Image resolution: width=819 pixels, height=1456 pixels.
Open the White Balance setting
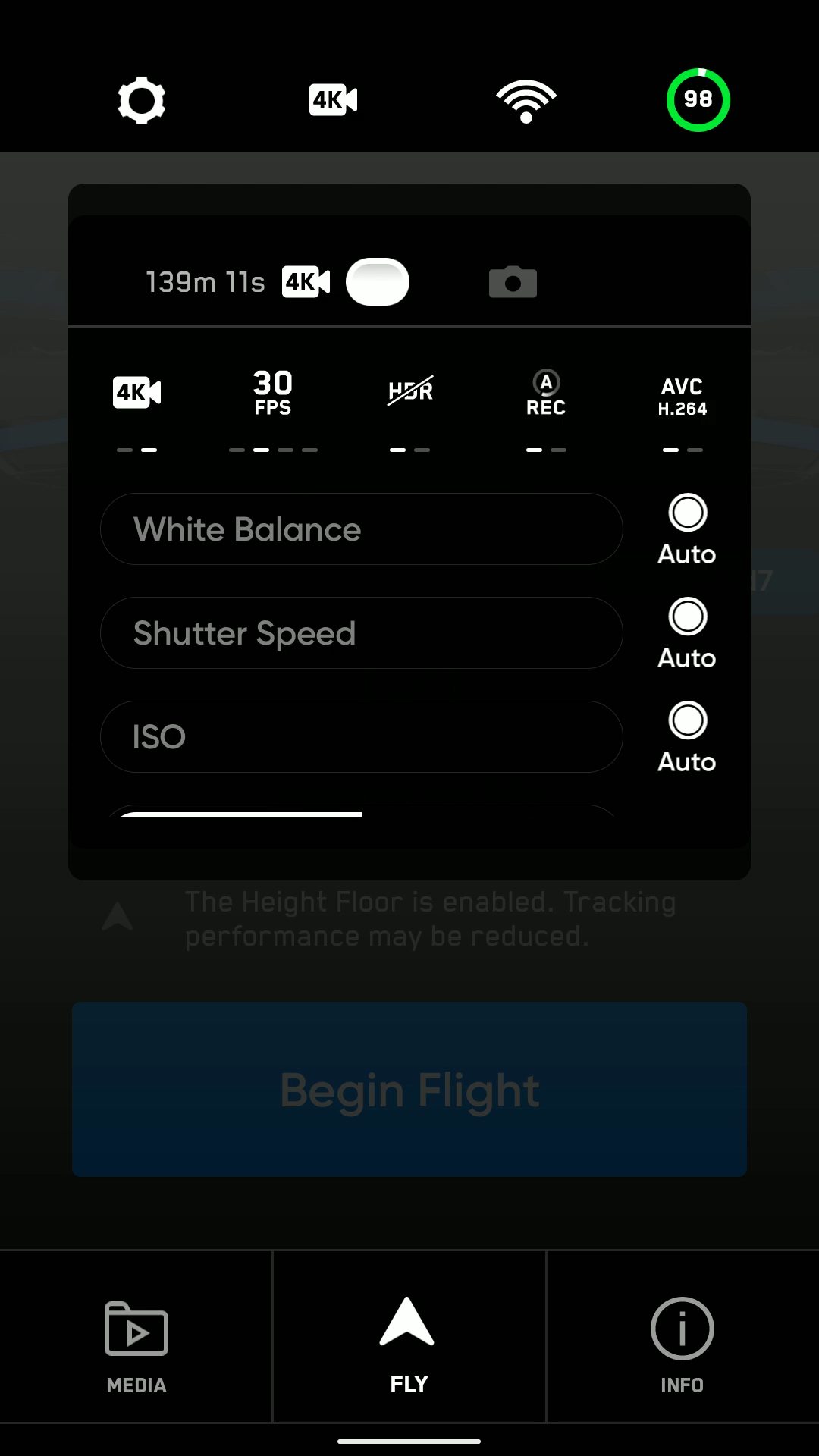pyautogui.click(x=362, y=529)
